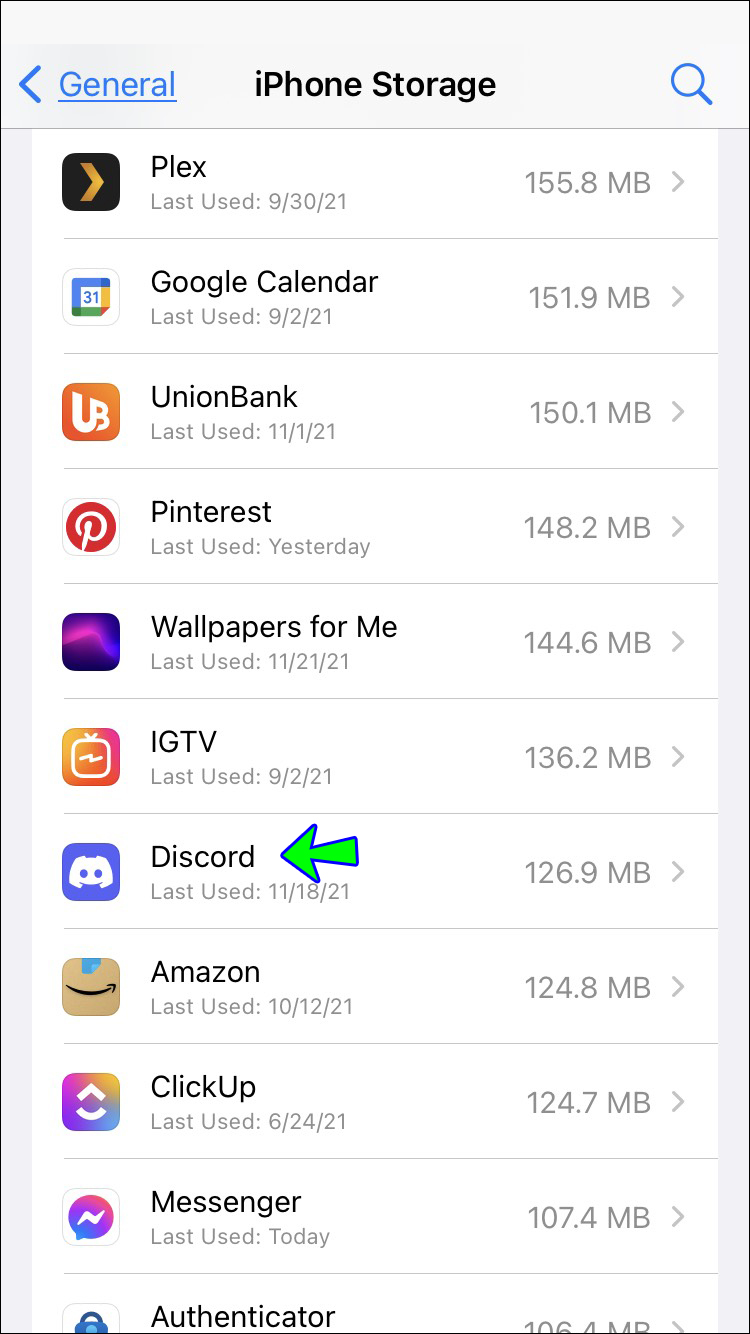The image size is (750, 1334).
Task: Open Discord storage details
Action: point(375,872)
